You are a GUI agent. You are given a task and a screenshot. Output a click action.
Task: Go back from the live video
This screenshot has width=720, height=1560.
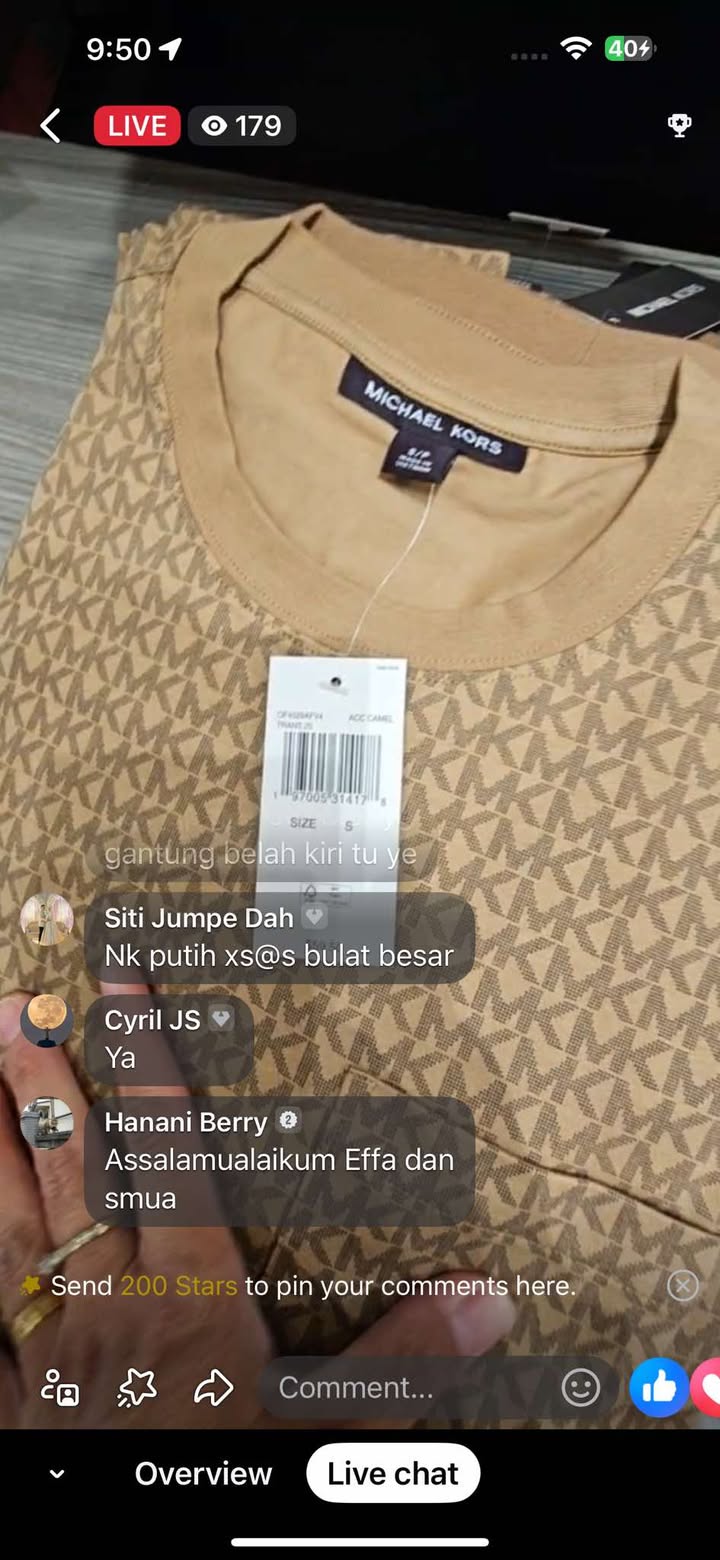tap(50, 126)
